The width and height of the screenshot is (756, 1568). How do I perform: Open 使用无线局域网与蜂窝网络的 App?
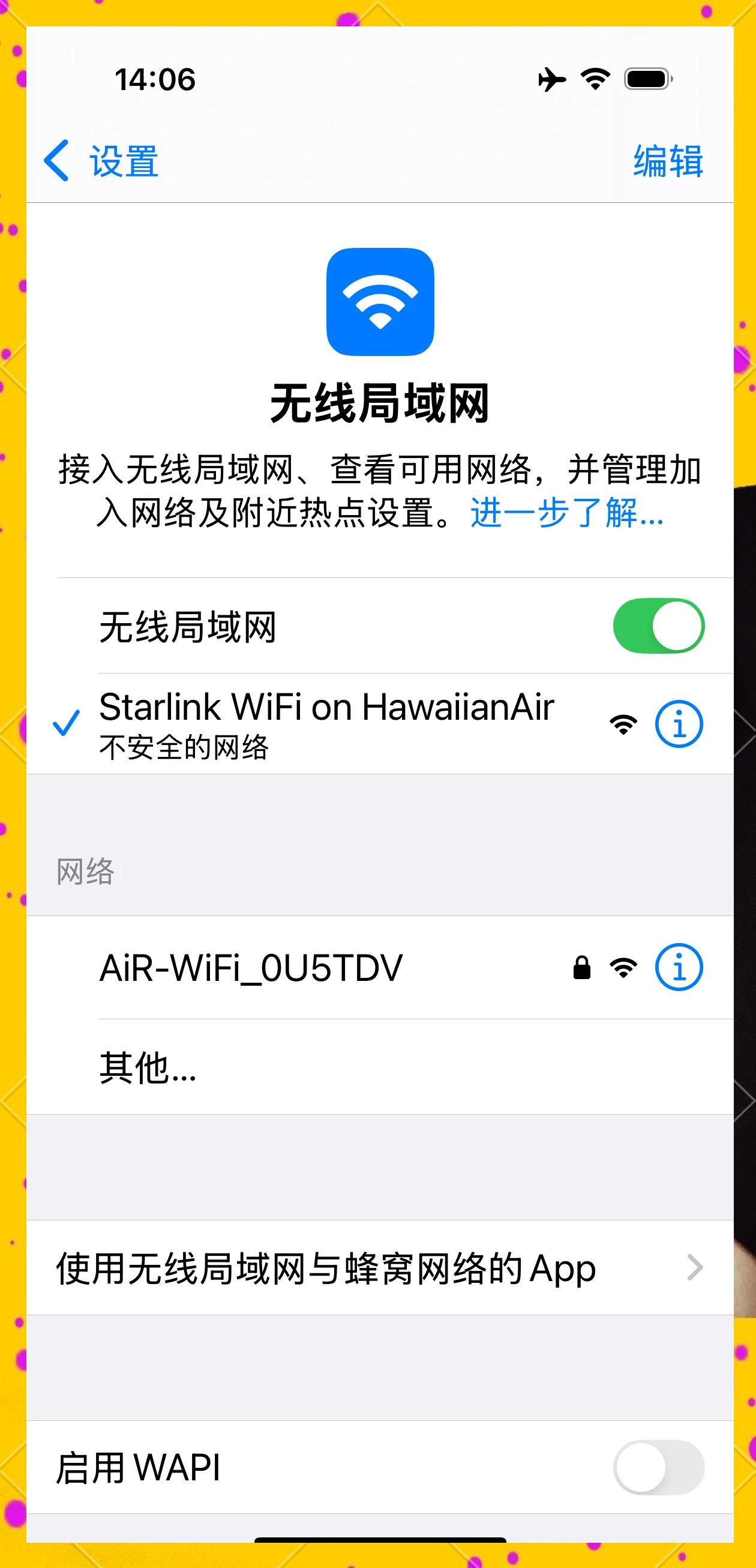point(325,1268)
